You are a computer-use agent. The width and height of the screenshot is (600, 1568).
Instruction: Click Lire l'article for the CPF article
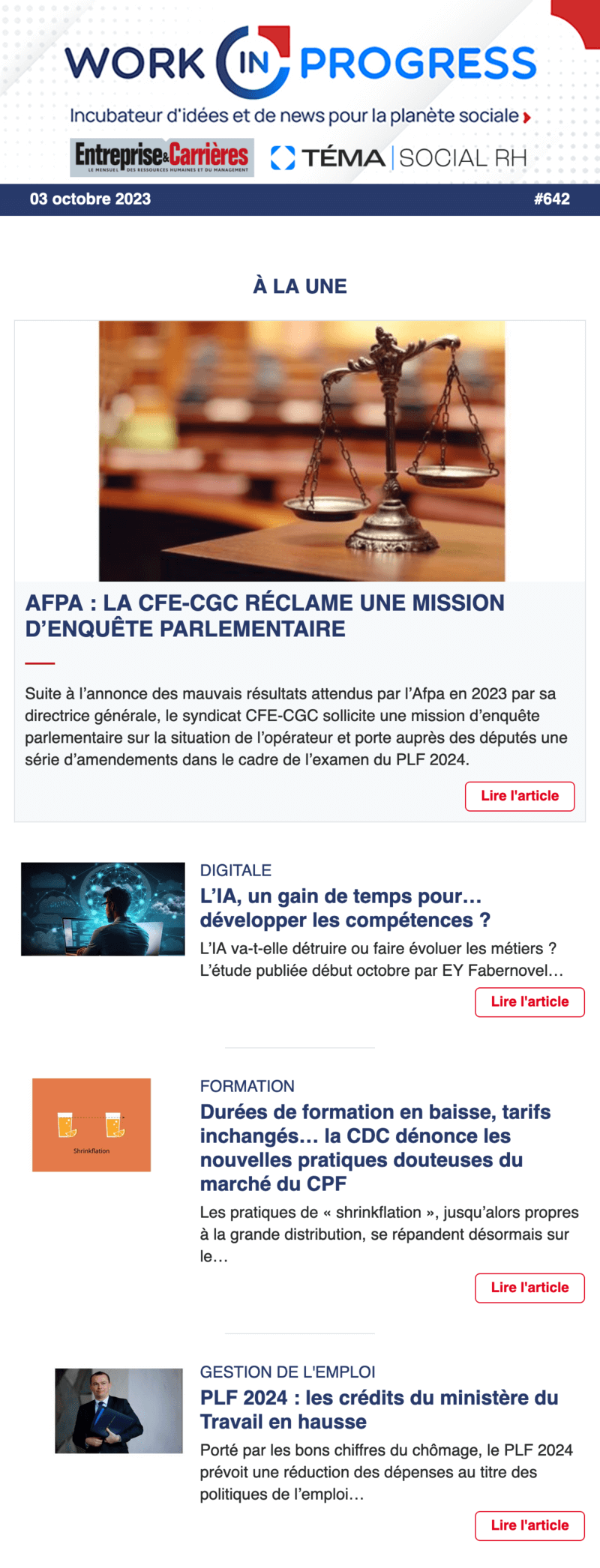[529, 1288]
